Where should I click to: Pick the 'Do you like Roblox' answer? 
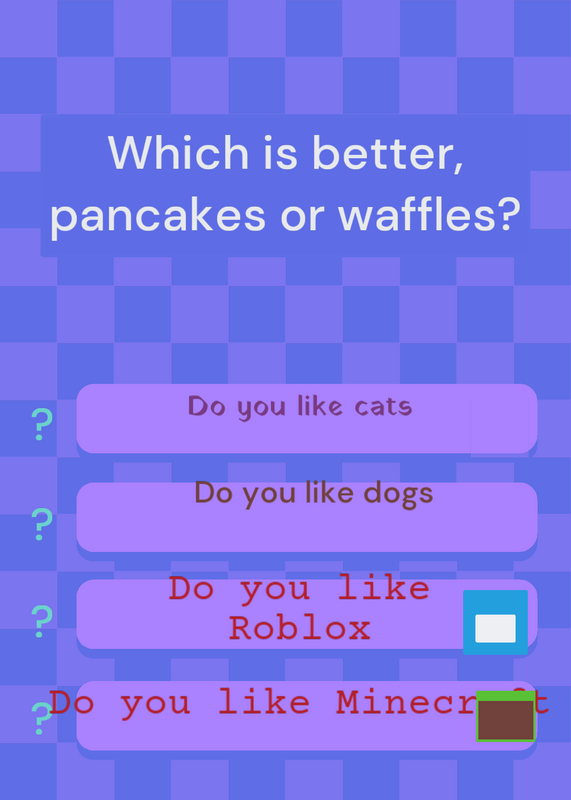pos(307,614)
